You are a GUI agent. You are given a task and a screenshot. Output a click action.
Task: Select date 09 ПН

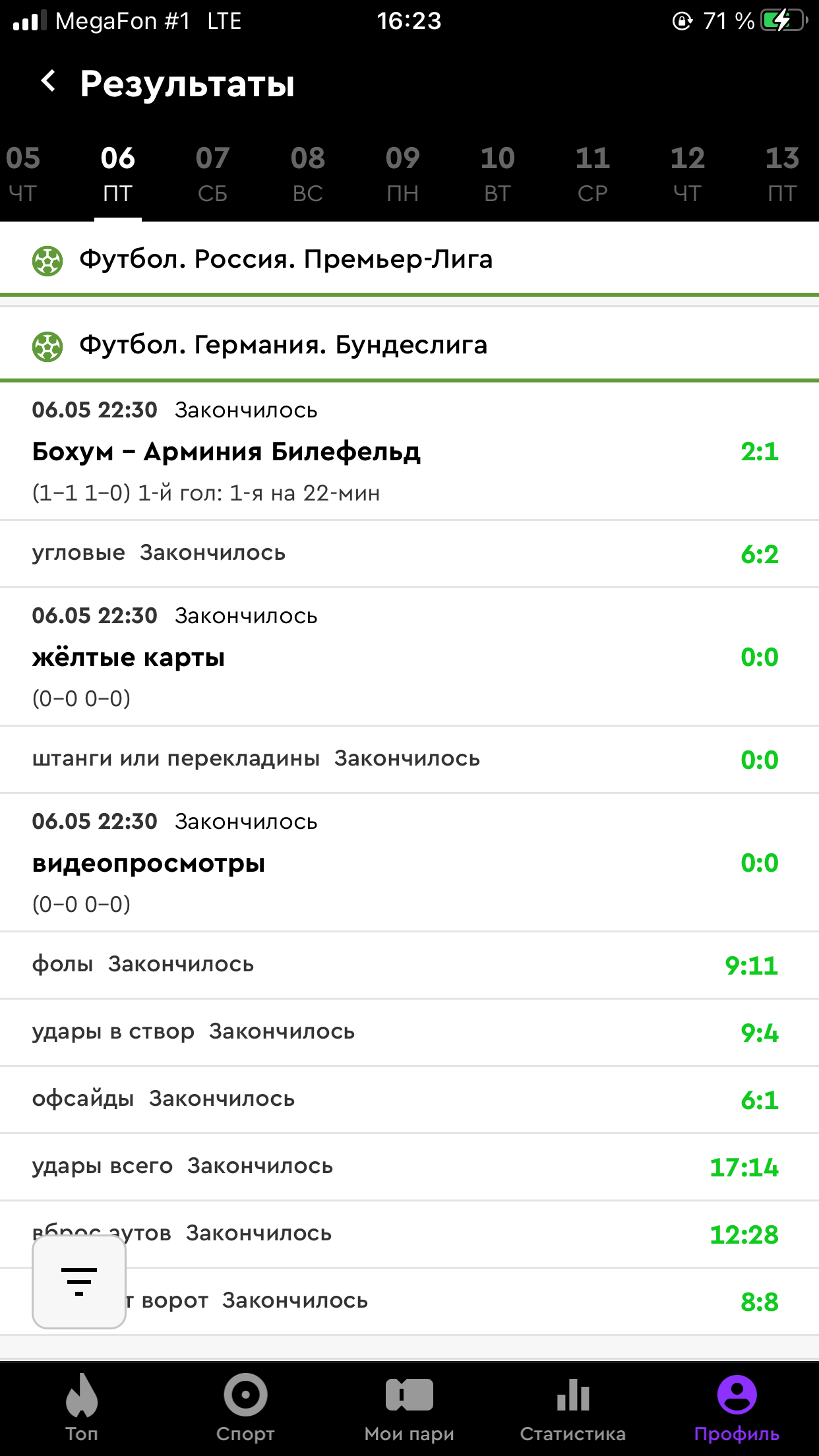pyautogui.click(x=402, y=175)
